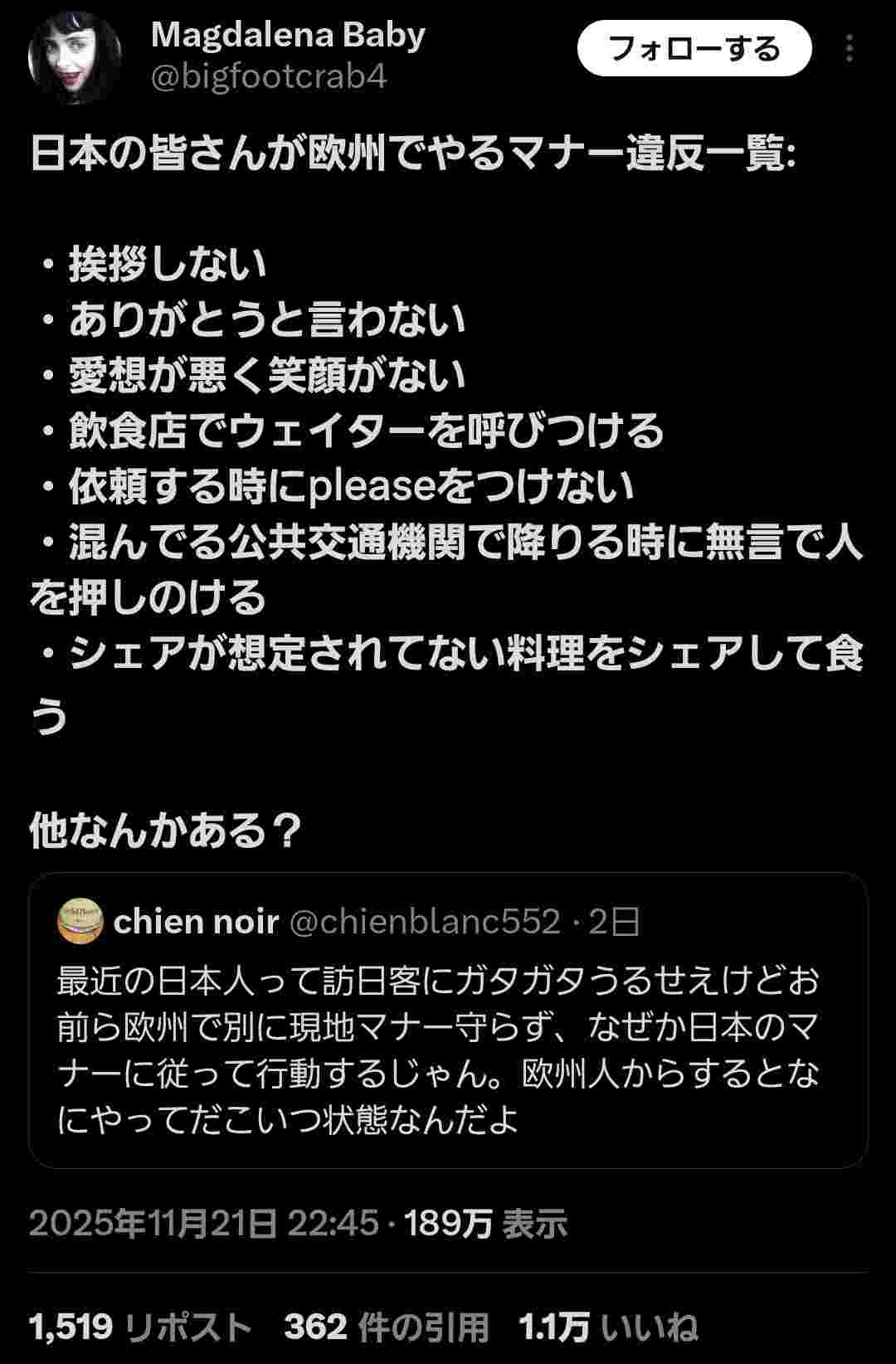Image resolution: width=896 pixels, height=1364 pixels.
Task: View the 362 件の引用 list
Action: (x=386, y=1327)
